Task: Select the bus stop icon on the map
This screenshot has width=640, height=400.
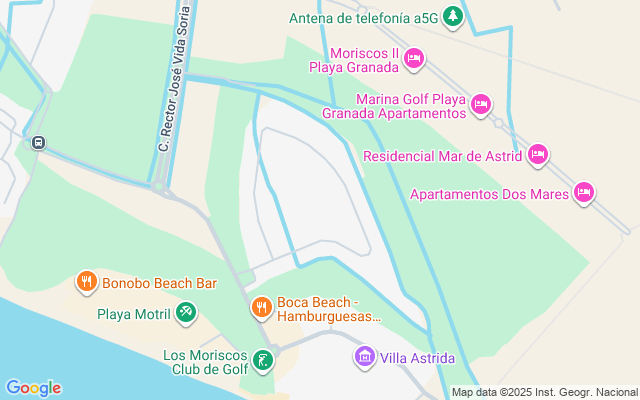Action: click(38, 142)
